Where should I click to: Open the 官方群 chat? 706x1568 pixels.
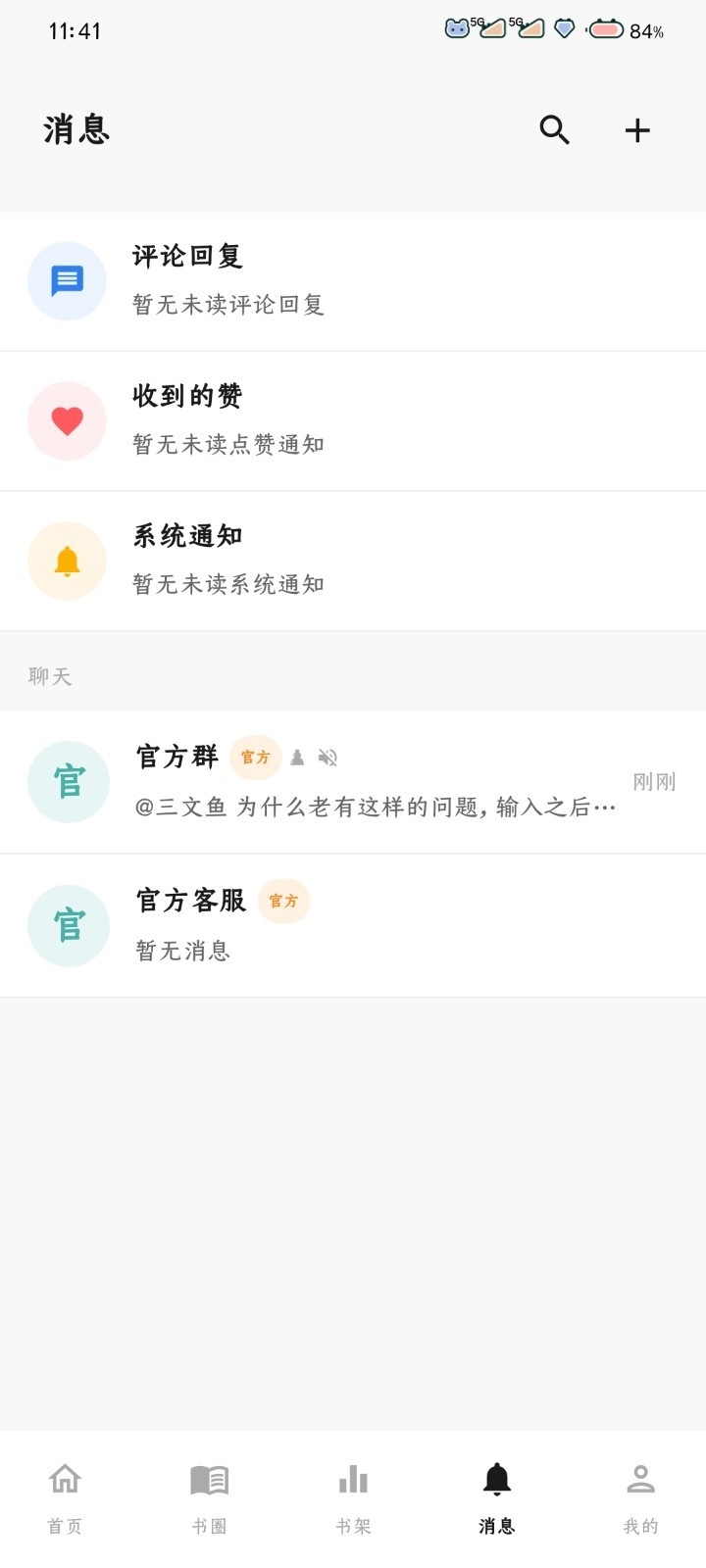coord(353,782)
